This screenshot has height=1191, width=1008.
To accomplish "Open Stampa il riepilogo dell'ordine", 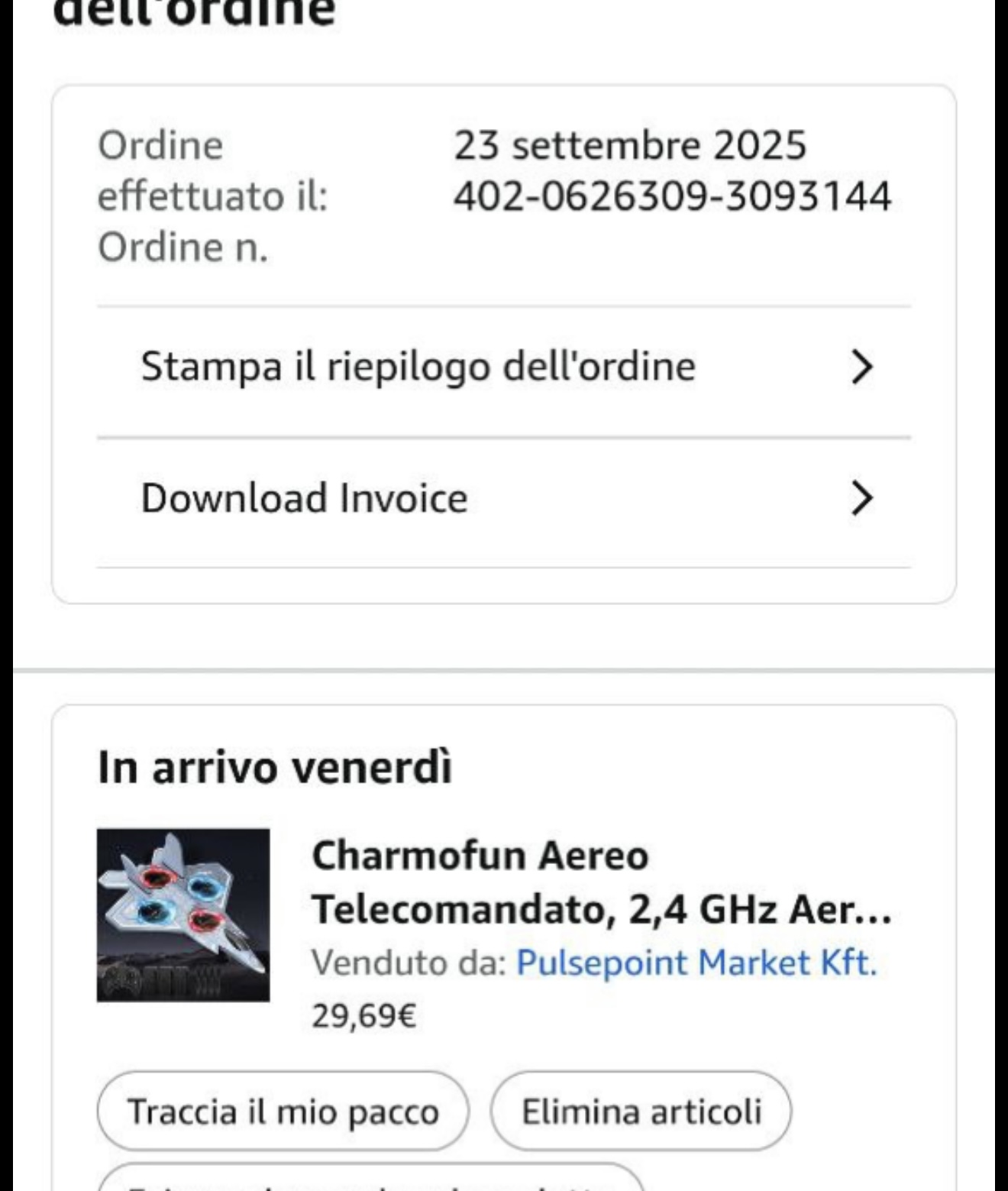I will pos(504,367).
